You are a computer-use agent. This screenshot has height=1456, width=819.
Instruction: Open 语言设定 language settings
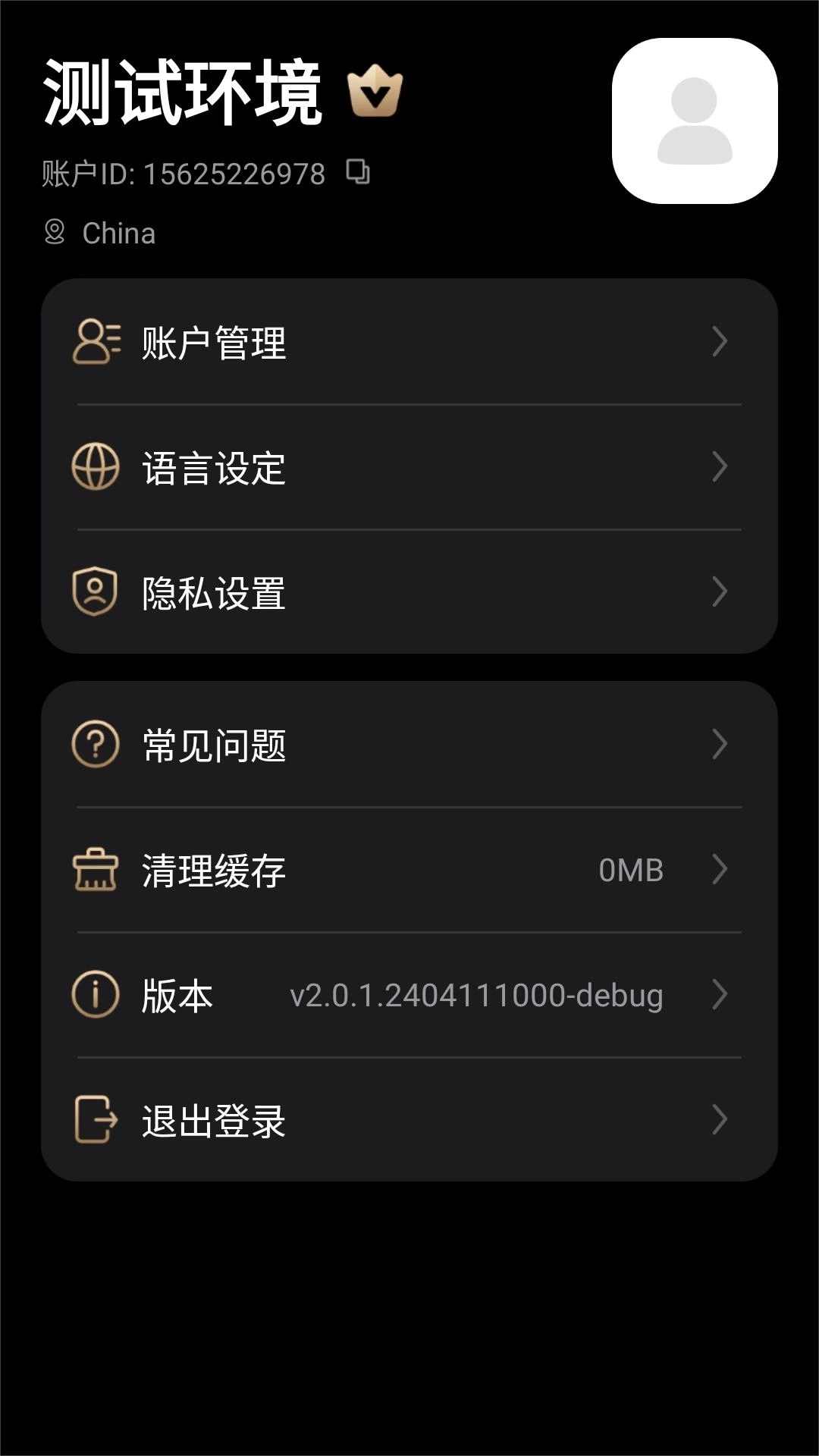(x=409, y=467)
